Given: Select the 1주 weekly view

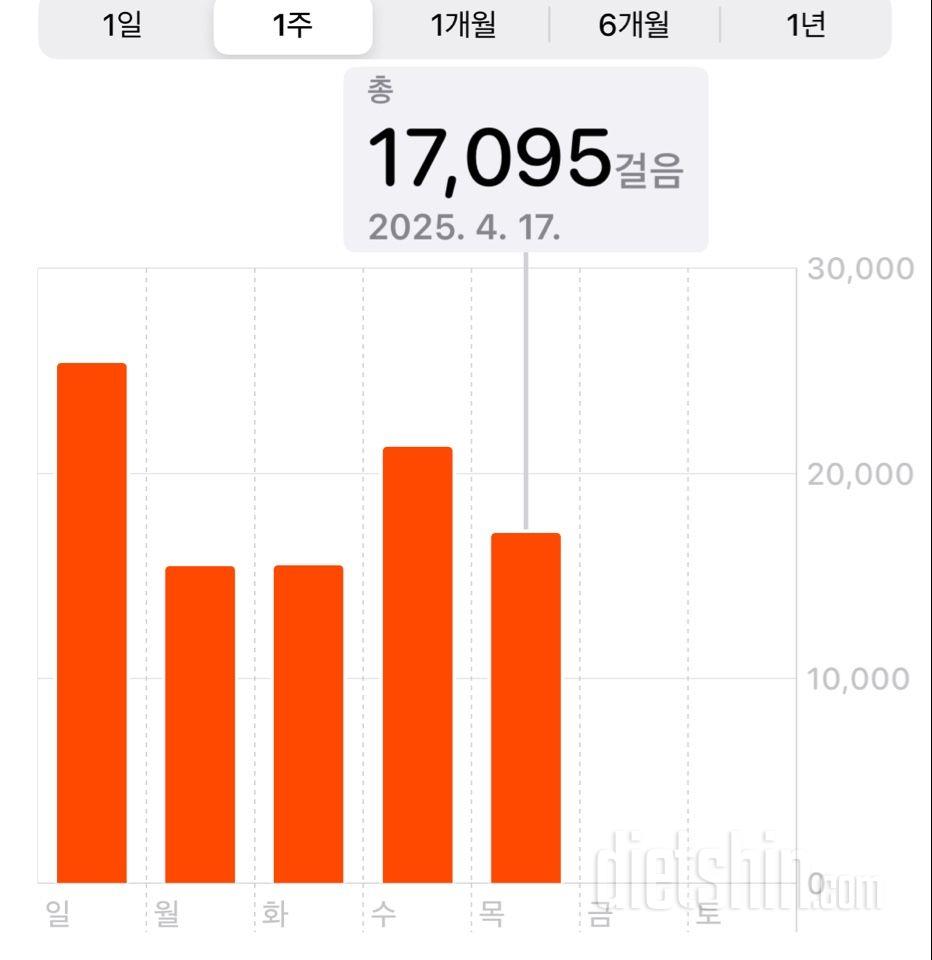Looking at the screenshot, I should 293,25.
